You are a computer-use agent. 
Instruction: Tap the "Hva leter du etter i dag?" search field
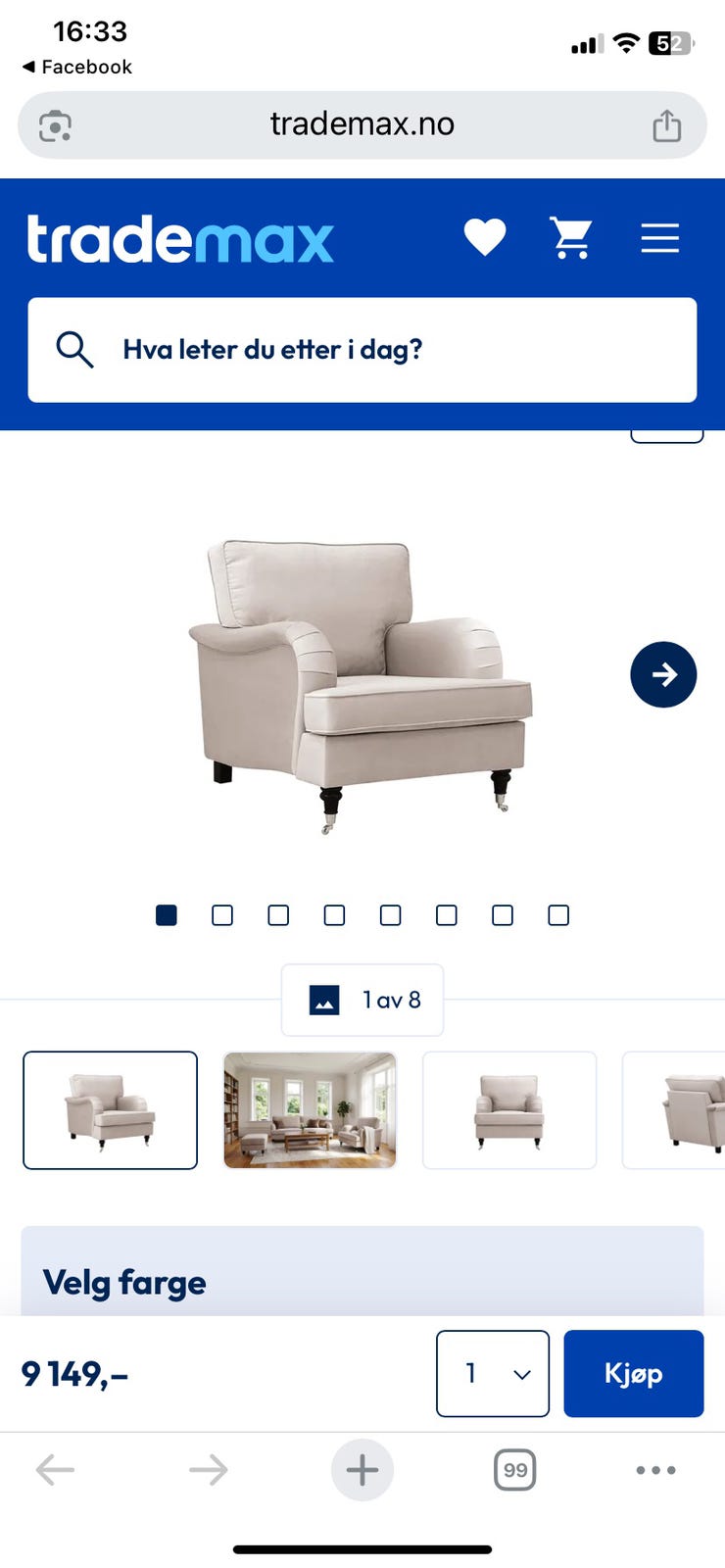[x=362, y=350]
